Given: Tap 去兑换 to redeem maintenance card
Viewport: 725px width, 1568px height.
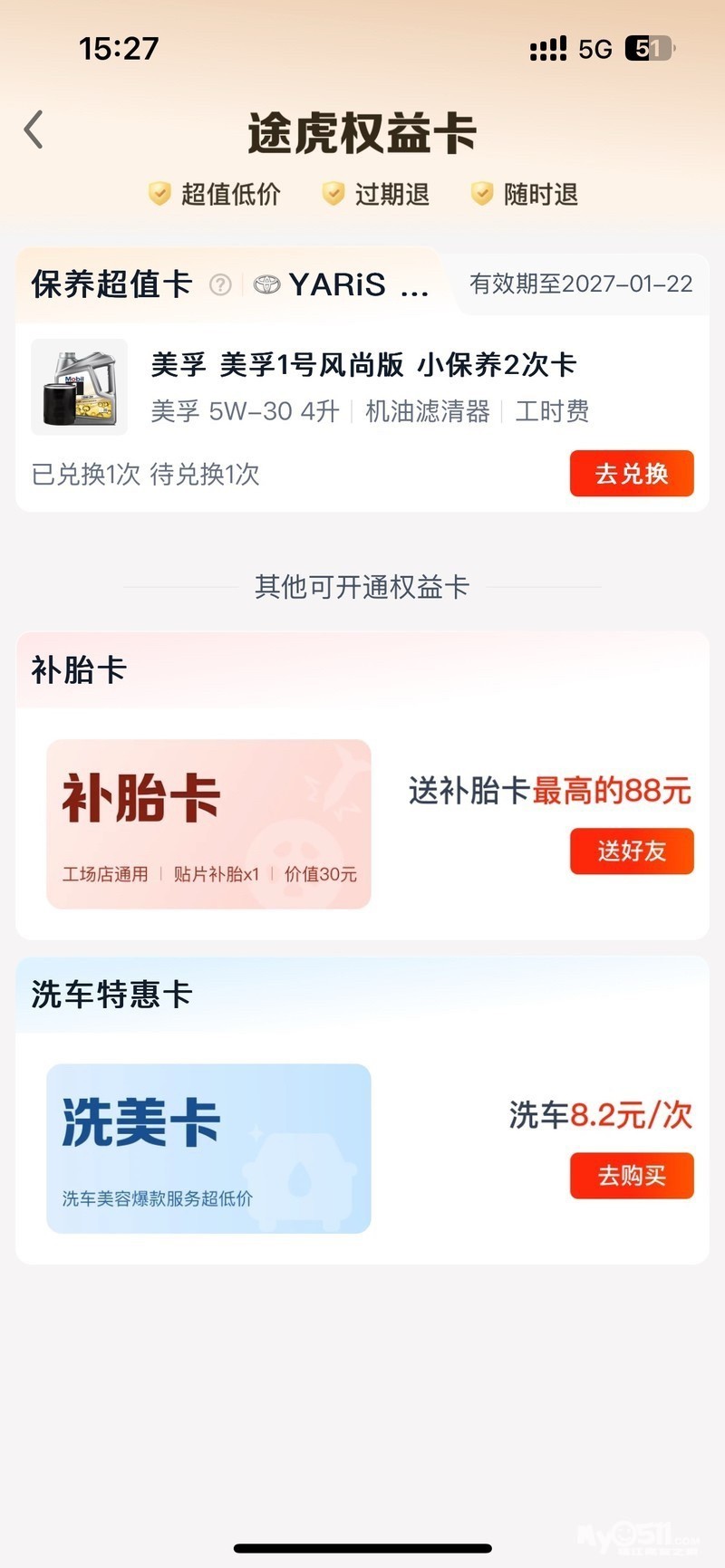Looking at the screenshot, I should click(632, 474).
